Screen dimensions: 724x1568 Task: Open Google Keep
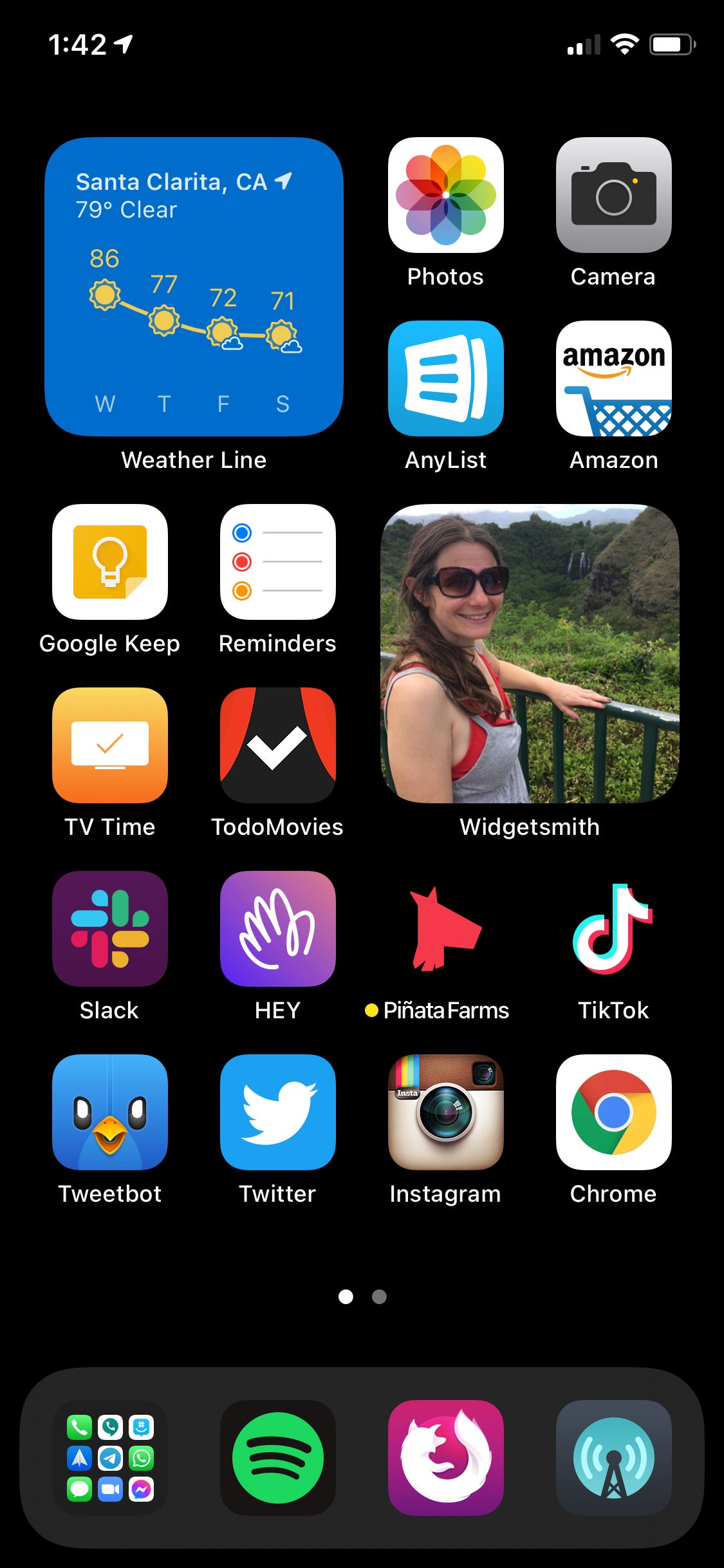click(x=110, y=562)
